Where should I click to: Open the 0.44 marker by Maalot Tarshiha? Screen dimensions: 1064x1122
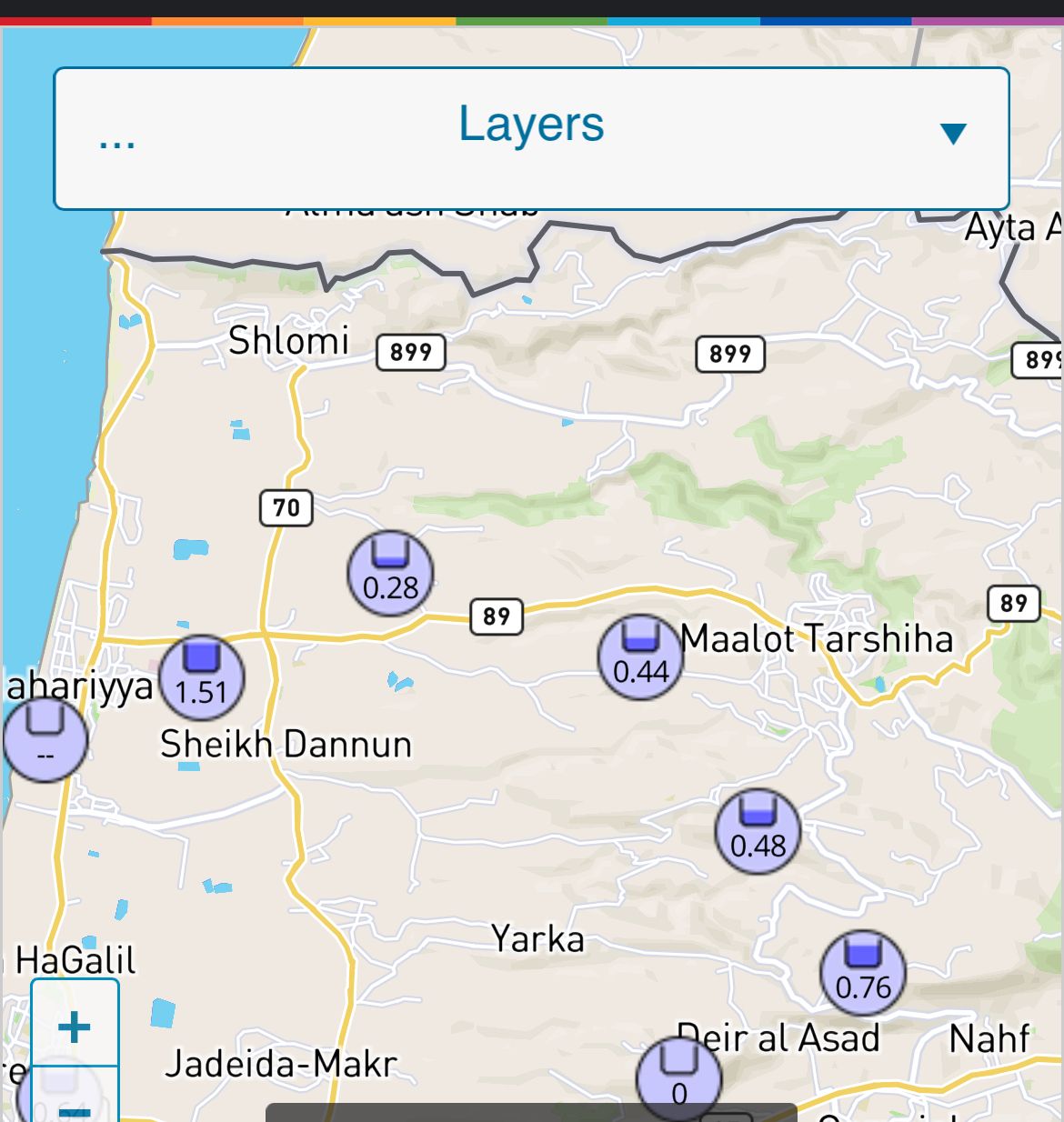click(x=640, y=657)
